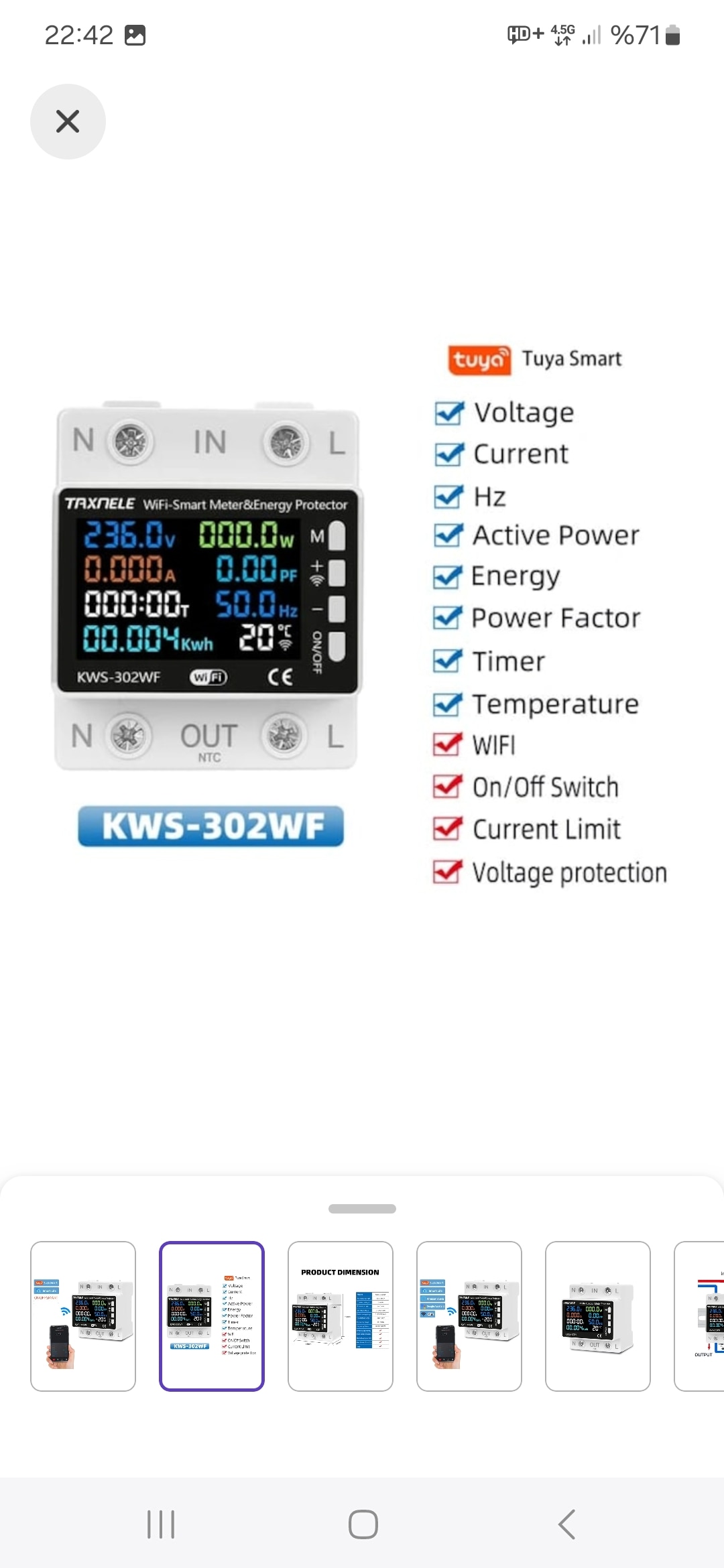Viewport: 724px width, 1568px height.
Task: Open the Product Dimension thumbnail
Action: [x=341, y=1316]
